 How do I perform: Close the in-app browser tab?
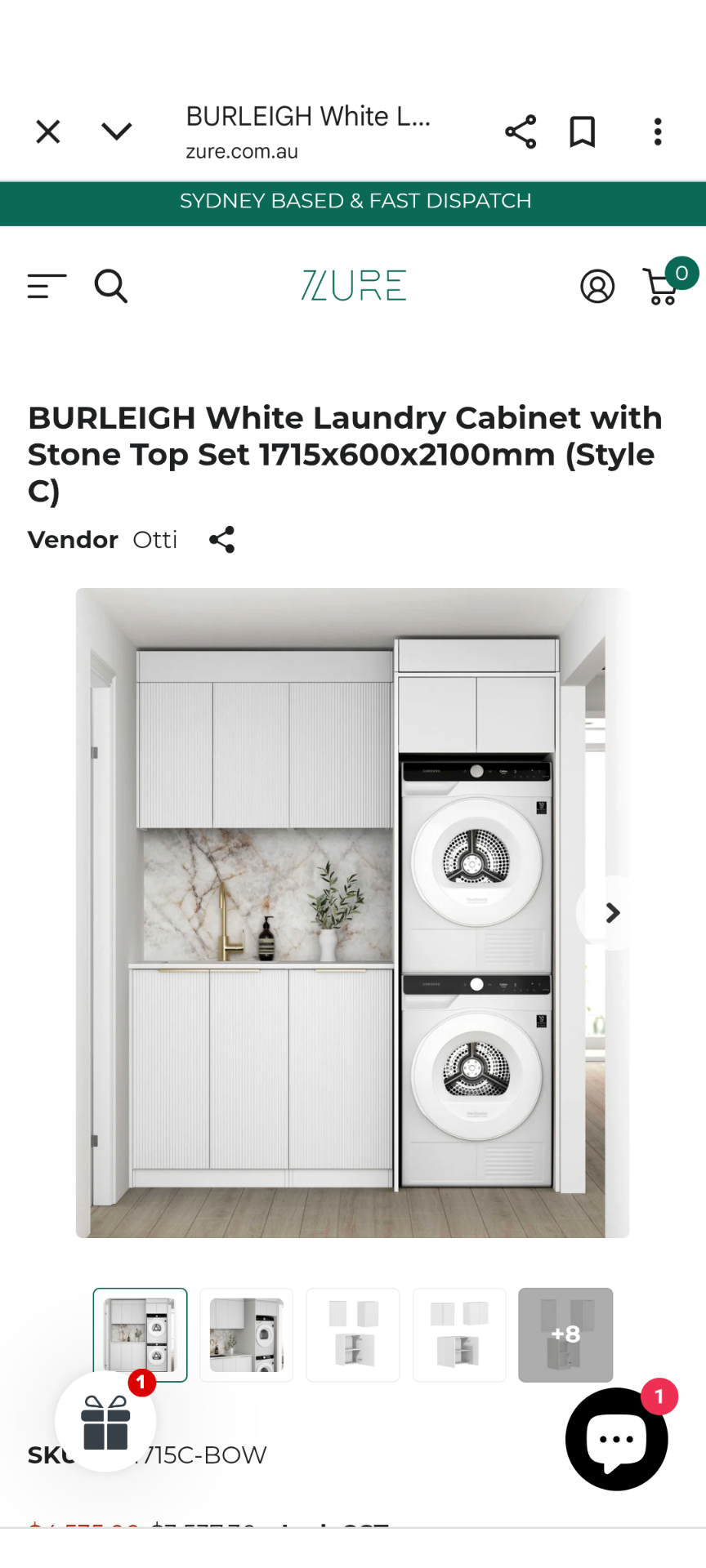(48, 131)
